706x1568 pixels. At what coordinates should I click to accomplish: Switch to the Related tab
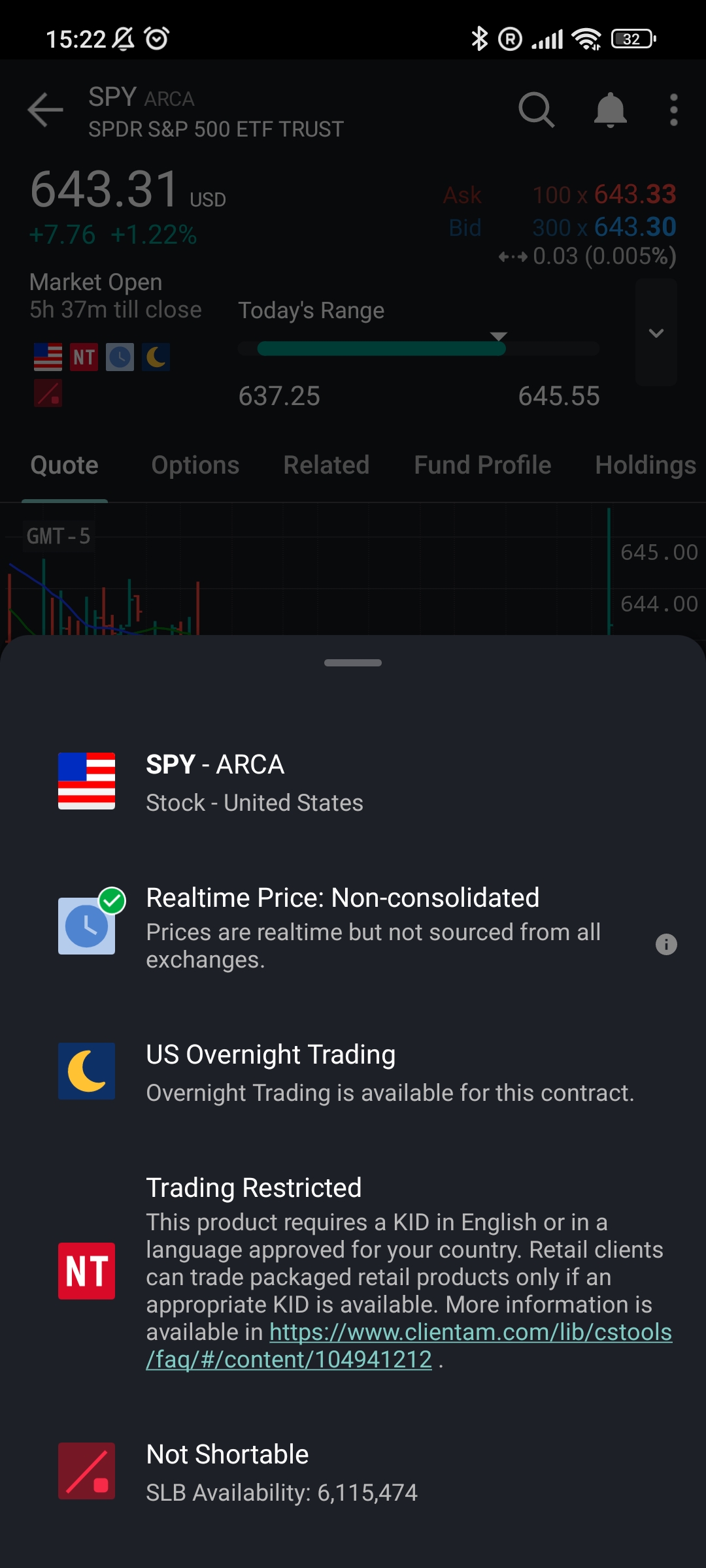point(326,465)
